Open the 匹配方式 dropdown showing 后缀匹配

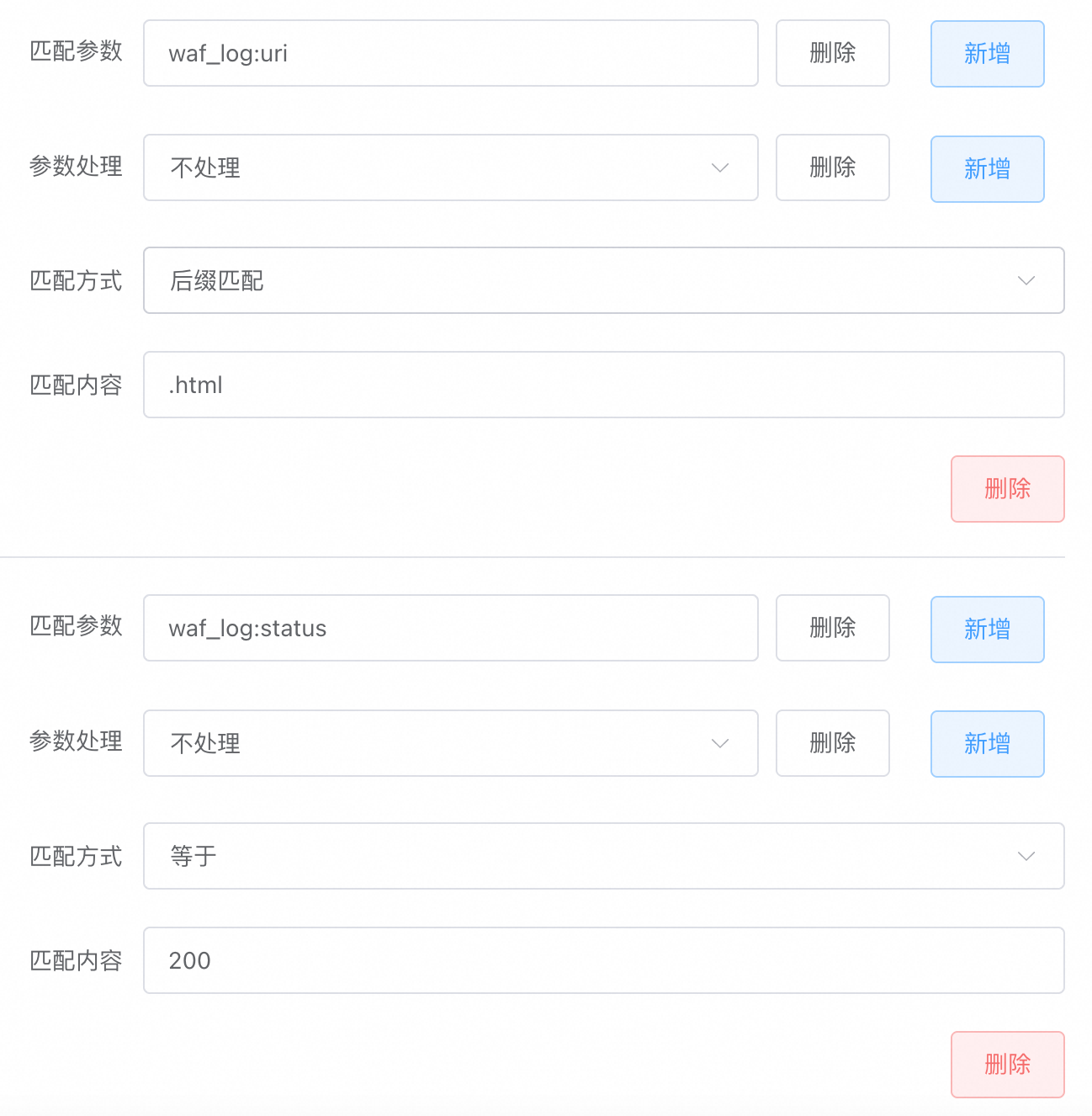tap(603, 280)
